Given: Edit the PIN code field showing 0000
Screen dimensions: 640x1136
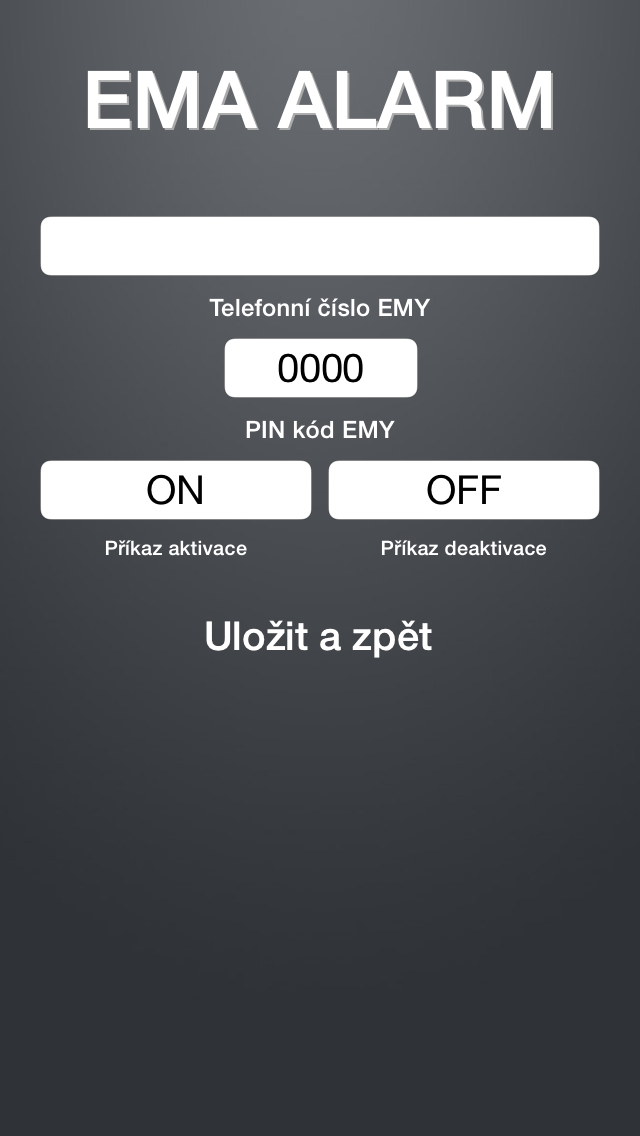Looking at the screenshot, I should (320, 368).
